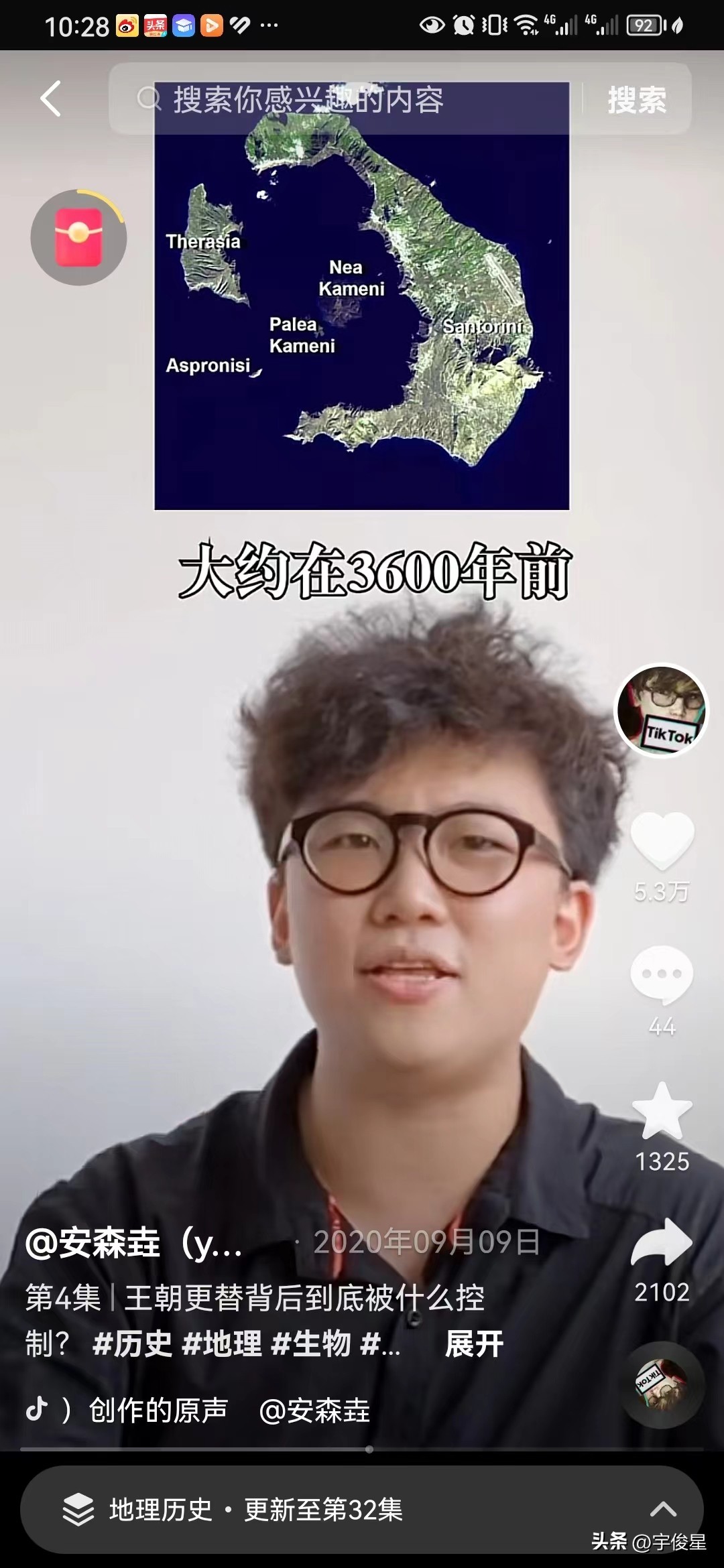724x1568 pixels.
Task: Go back using the top-left arrow
Action: pos(51,99)
